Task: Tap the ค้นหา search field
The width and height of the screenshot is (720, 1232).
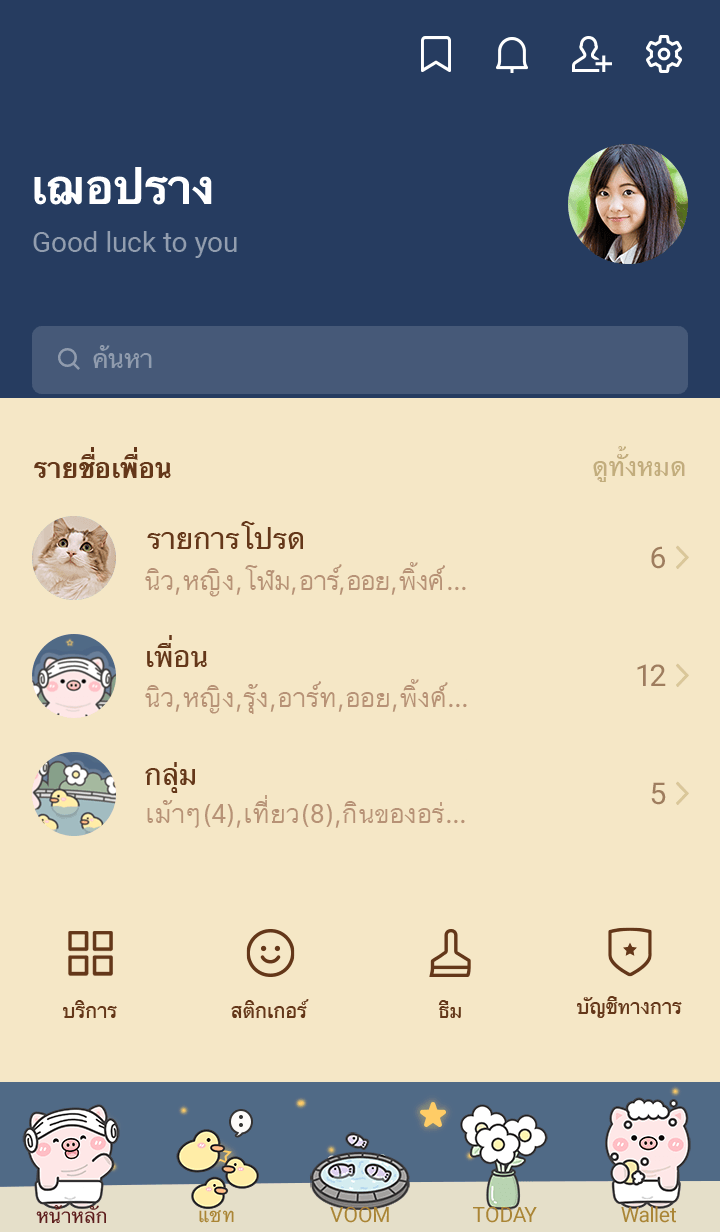Action: click(x=360, y=360)
